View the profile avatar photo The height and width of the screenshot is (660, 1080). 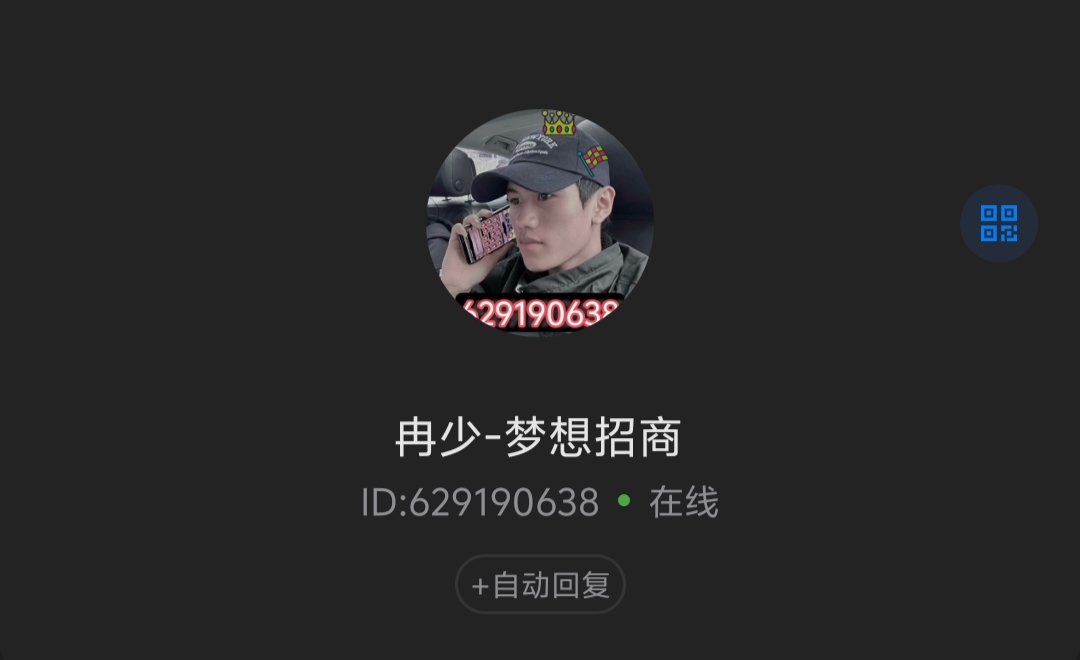coord(540,222)
